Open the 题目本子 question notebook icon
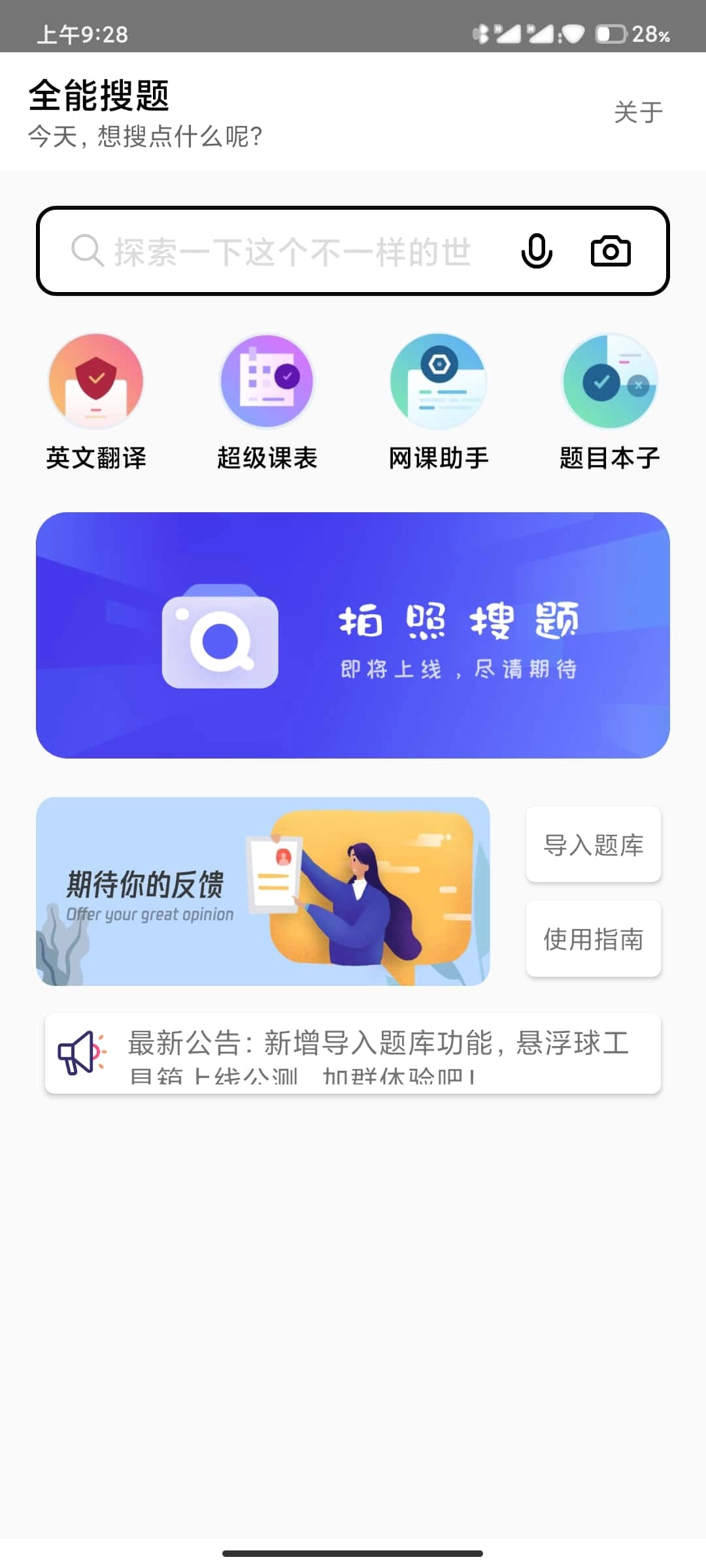 [x=609, y=382]
